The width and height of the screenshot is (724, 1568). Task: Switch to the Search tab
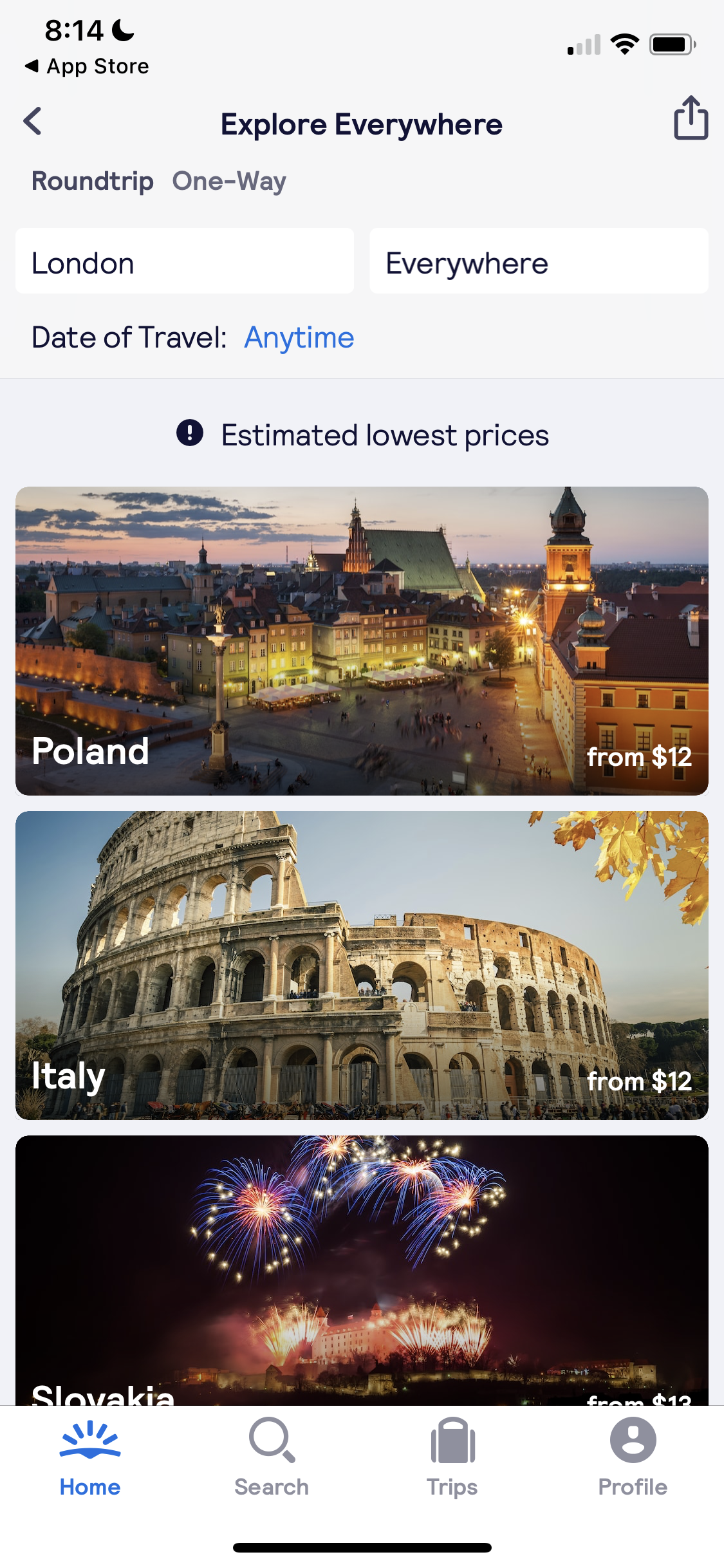(x=271, y=1459)
